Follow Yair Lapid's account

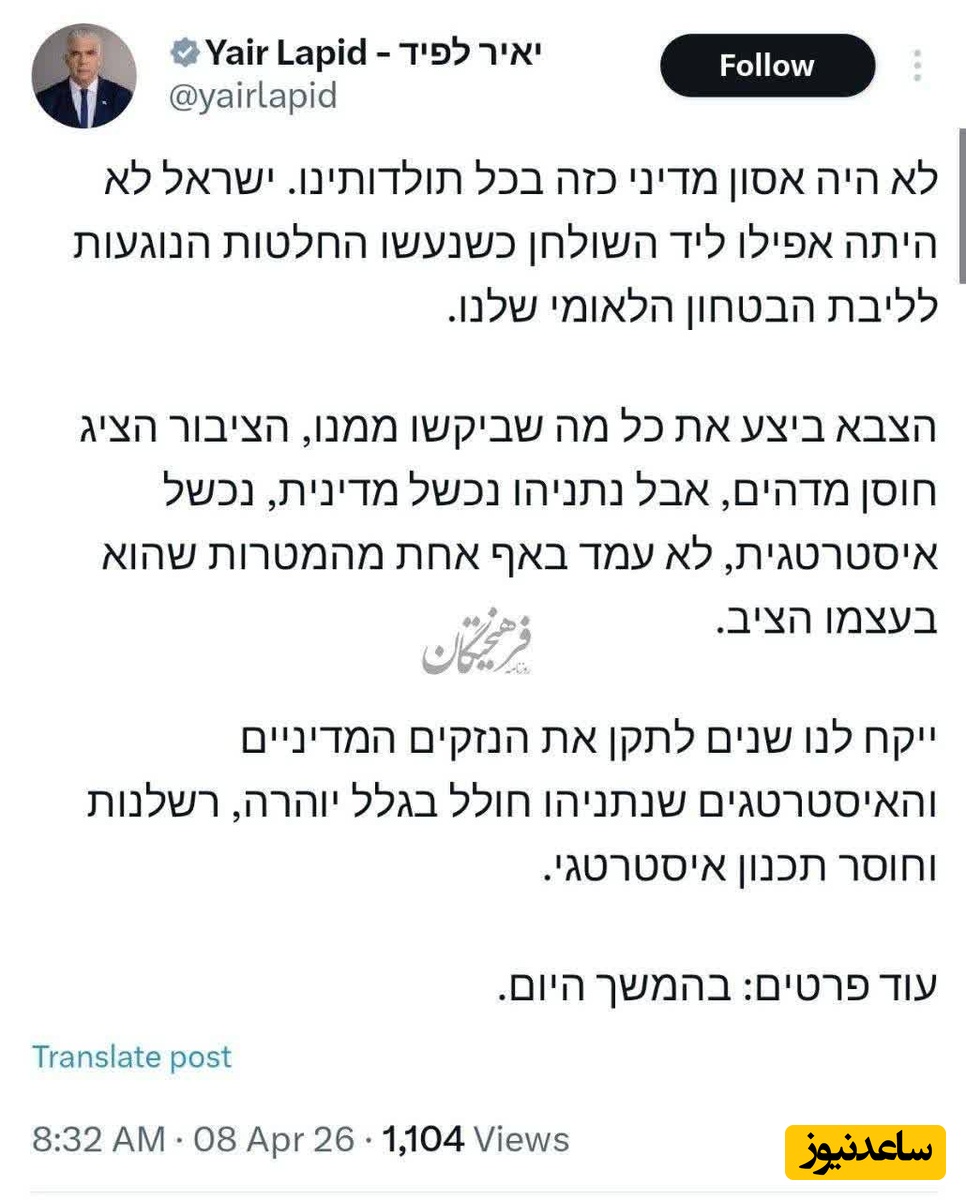pyautogui.click(x=767, y=66)
